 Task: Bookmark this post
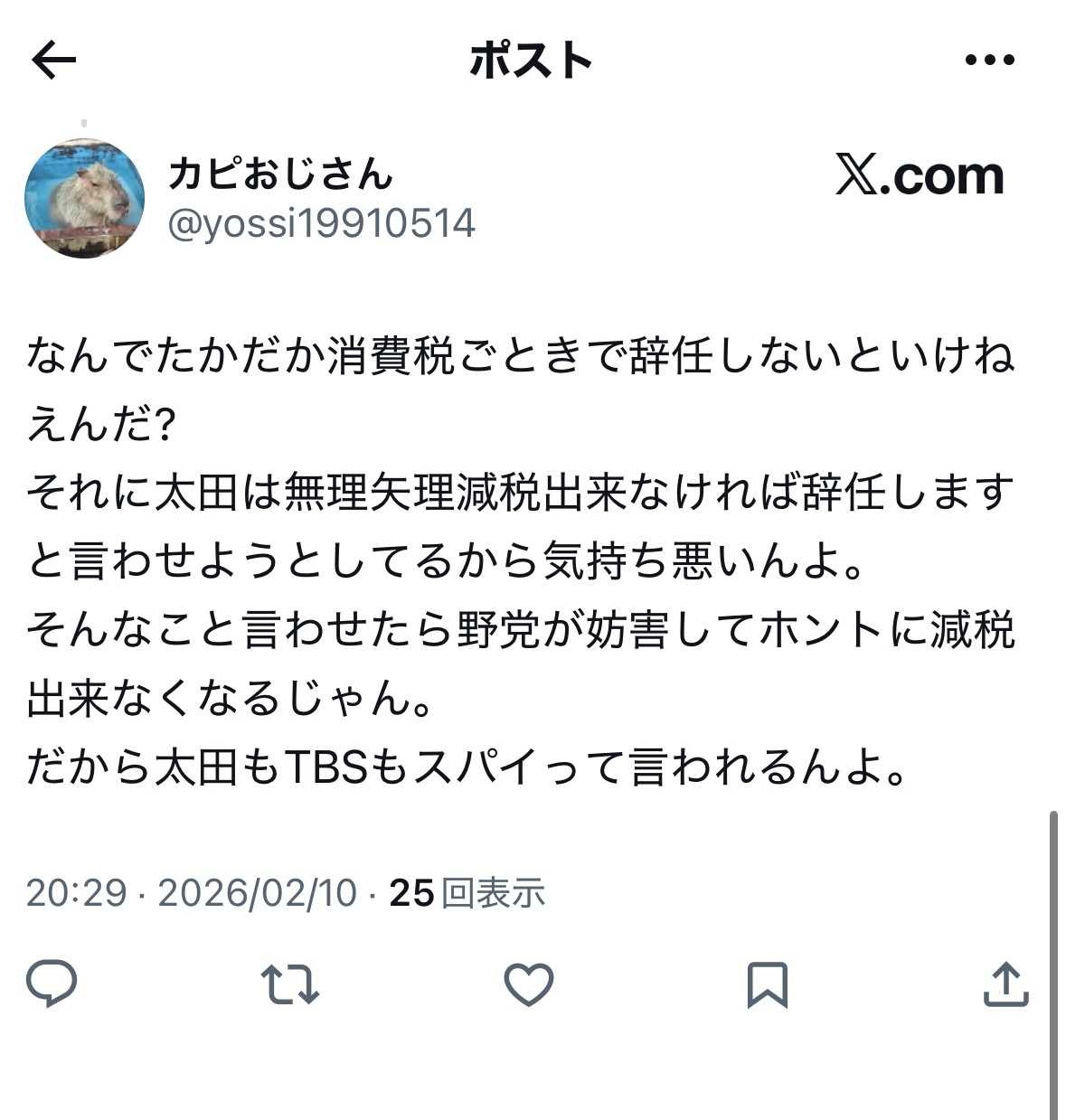[767, 984]
